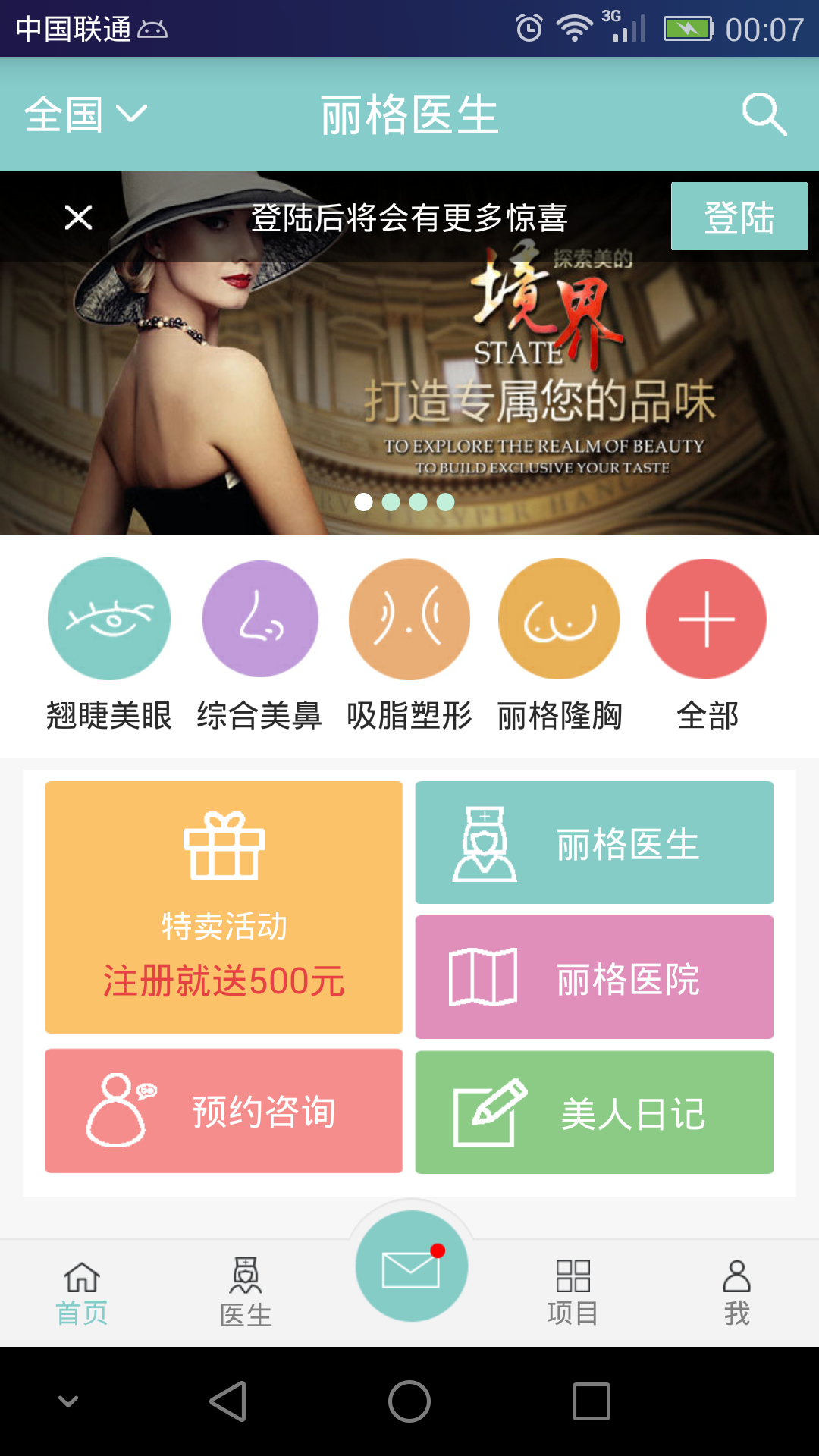Viewport: 819px width, 1456px height.
Task: Open the 翘睫美眼 category
Action: [x=109, y=619]
